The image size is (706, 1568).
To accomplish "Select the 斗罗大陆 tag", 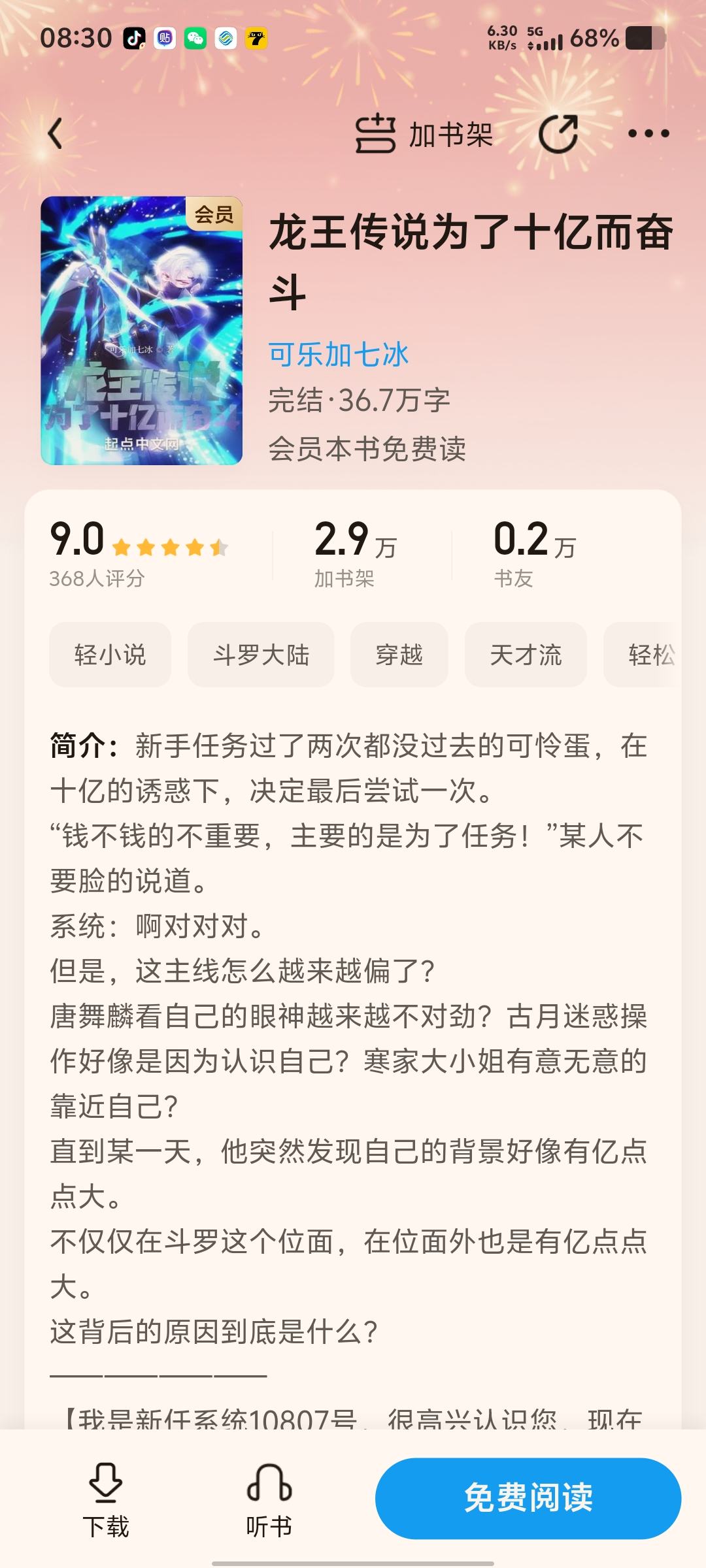I will [261, 655].
